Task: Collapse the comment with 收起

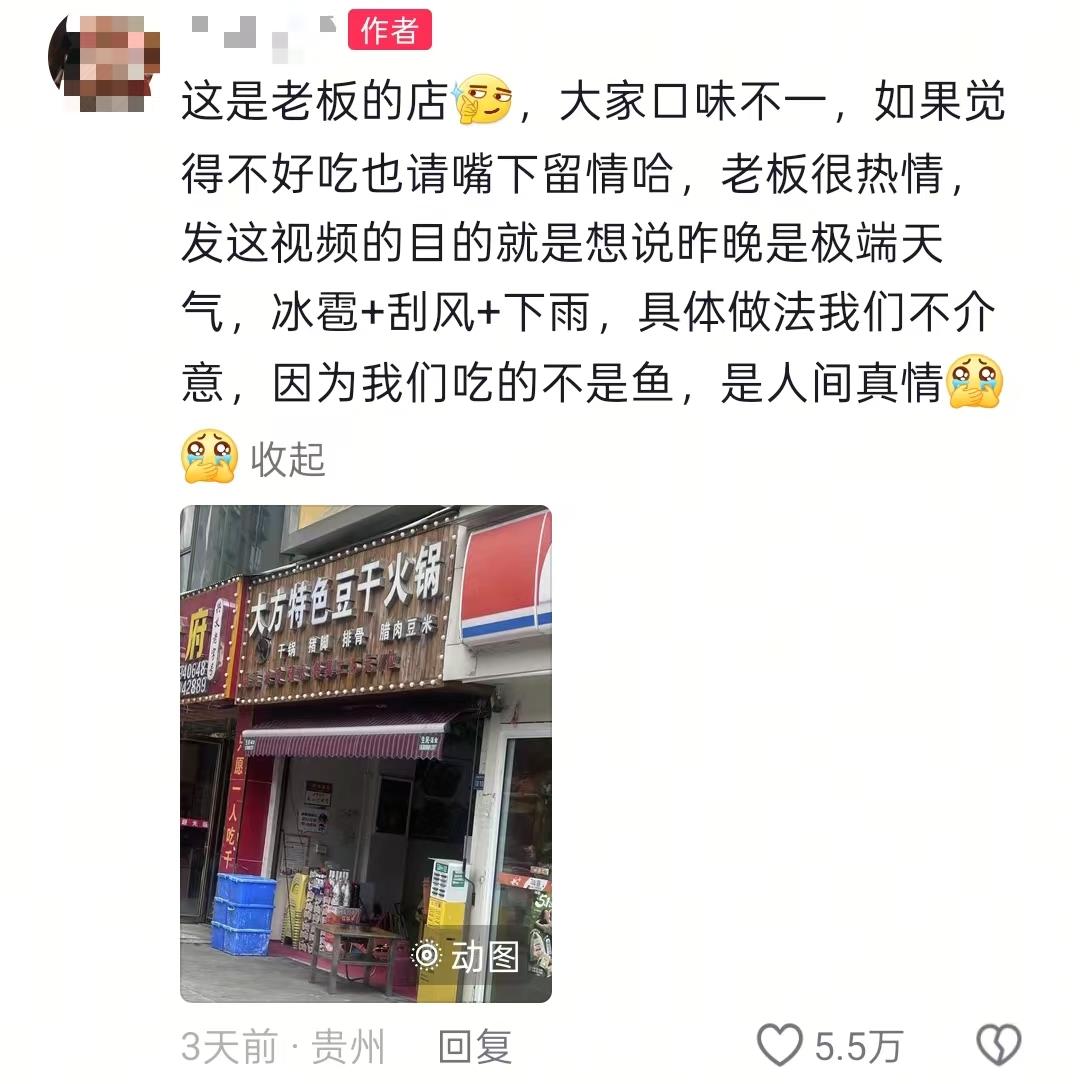Action: [288, 460]
